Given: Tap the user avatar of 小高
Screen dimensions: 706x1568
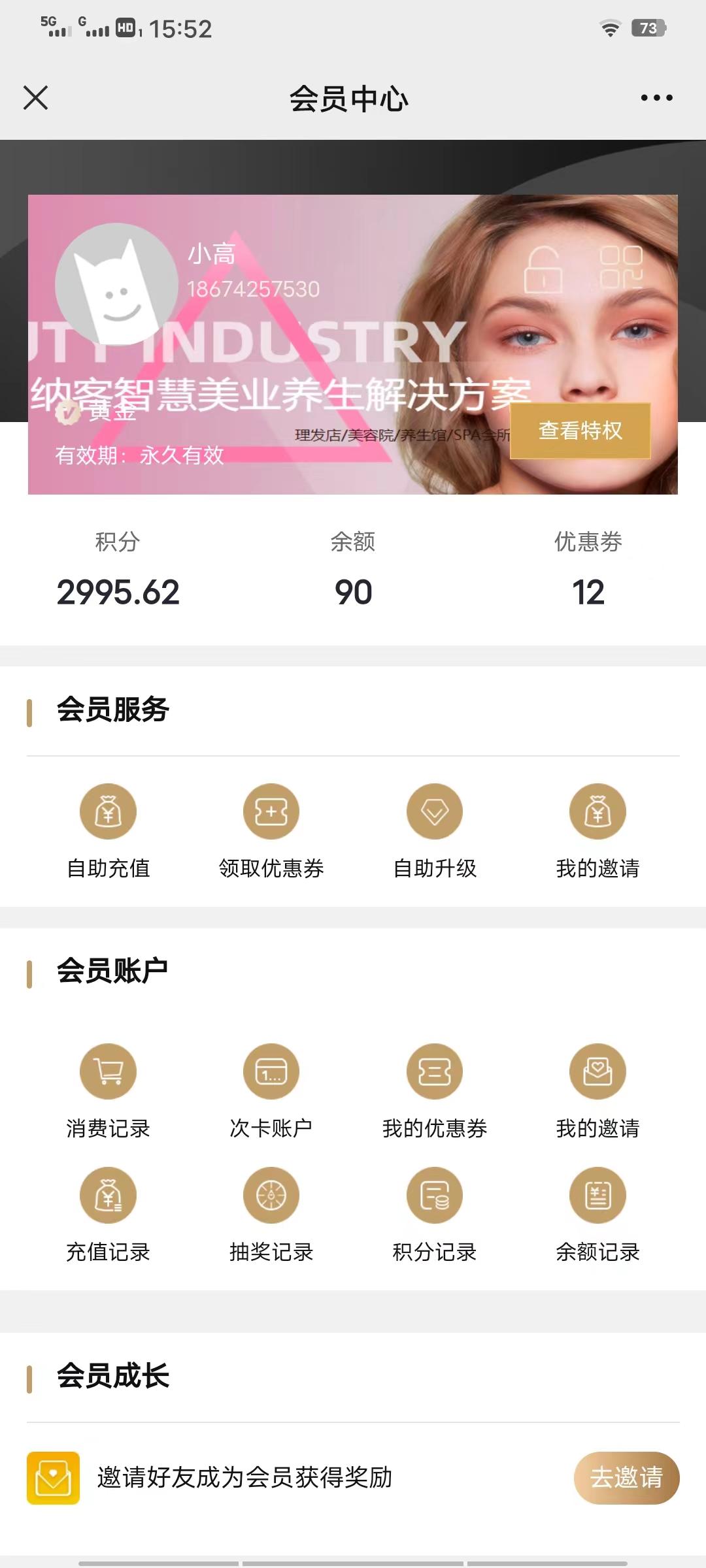Looking at the screenshot, I should [116, 284].
